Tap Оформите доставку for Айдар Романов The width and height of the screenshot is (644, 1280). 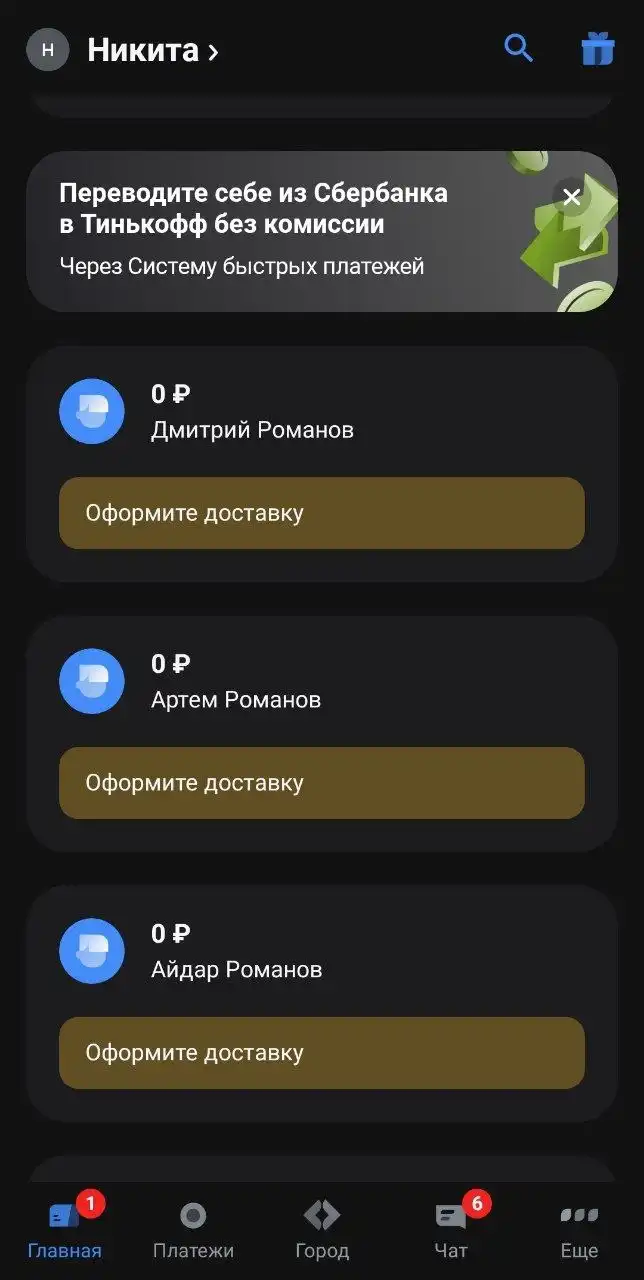tap(322, 1053)
